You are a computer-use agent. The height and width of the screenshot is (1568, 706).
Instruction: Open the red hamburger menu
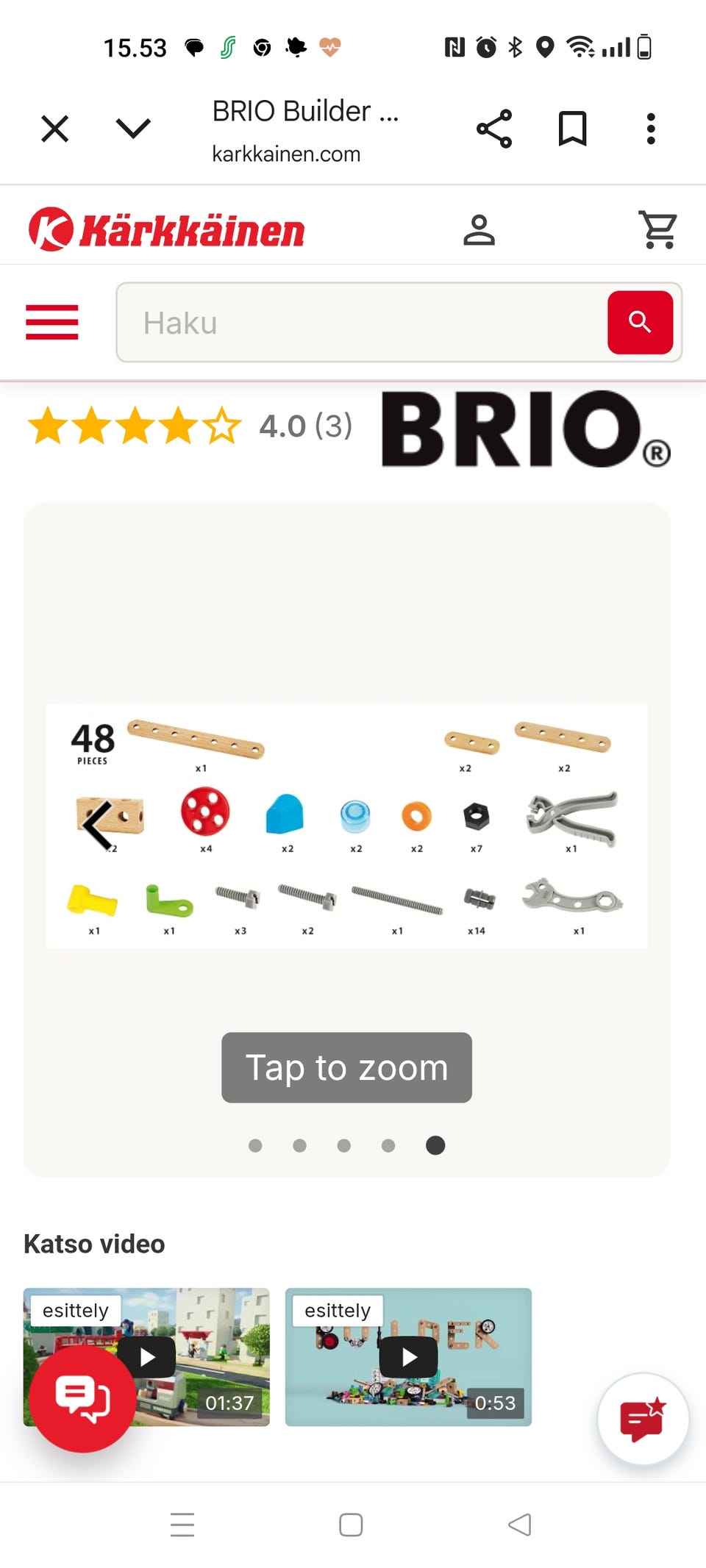(51, 322)
